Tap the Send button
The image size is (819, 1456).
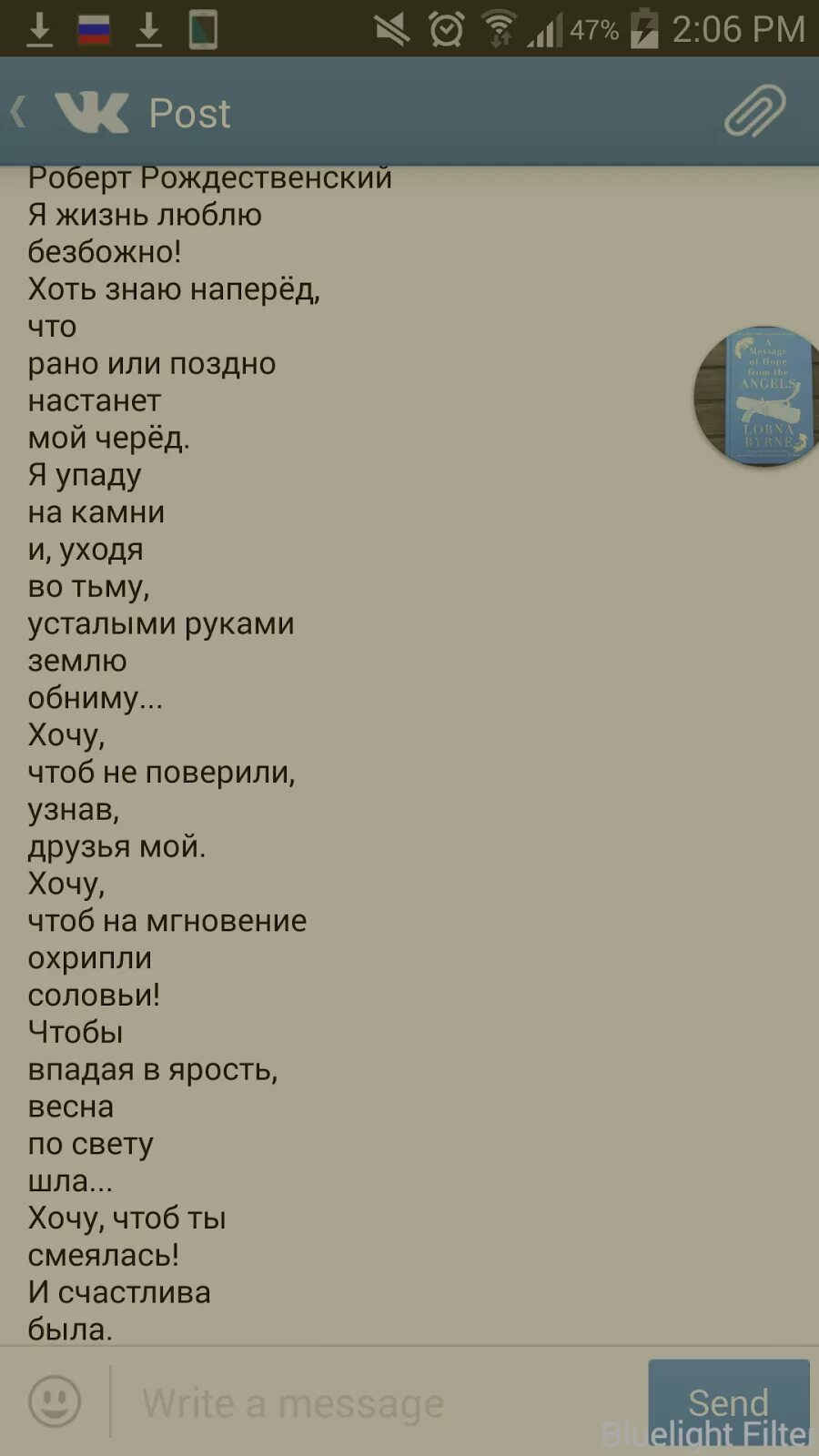tap(729, 1402)
